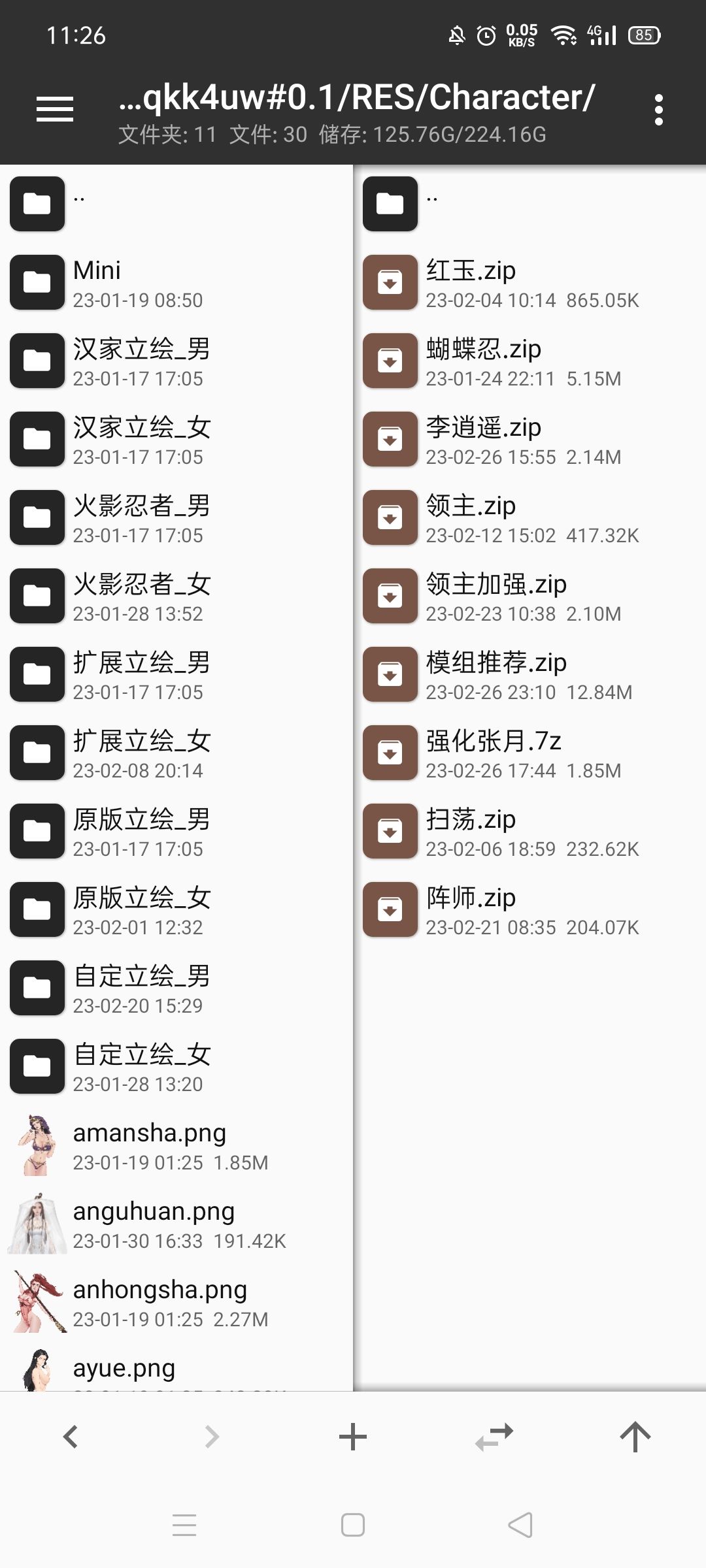Open the 红玉.zip archive

tap(471, 282)
